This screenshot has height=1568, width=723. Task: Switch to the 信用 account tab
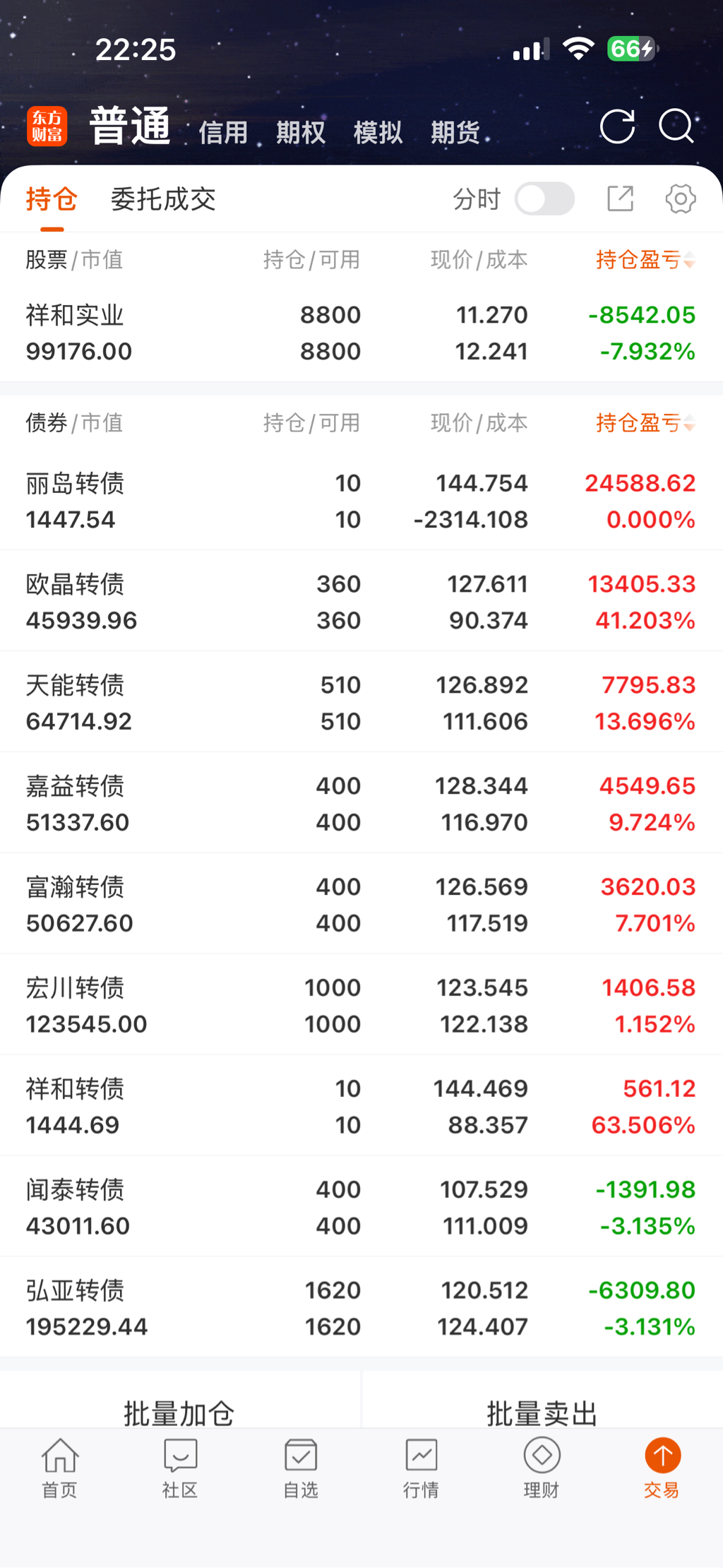pos(223,132)
